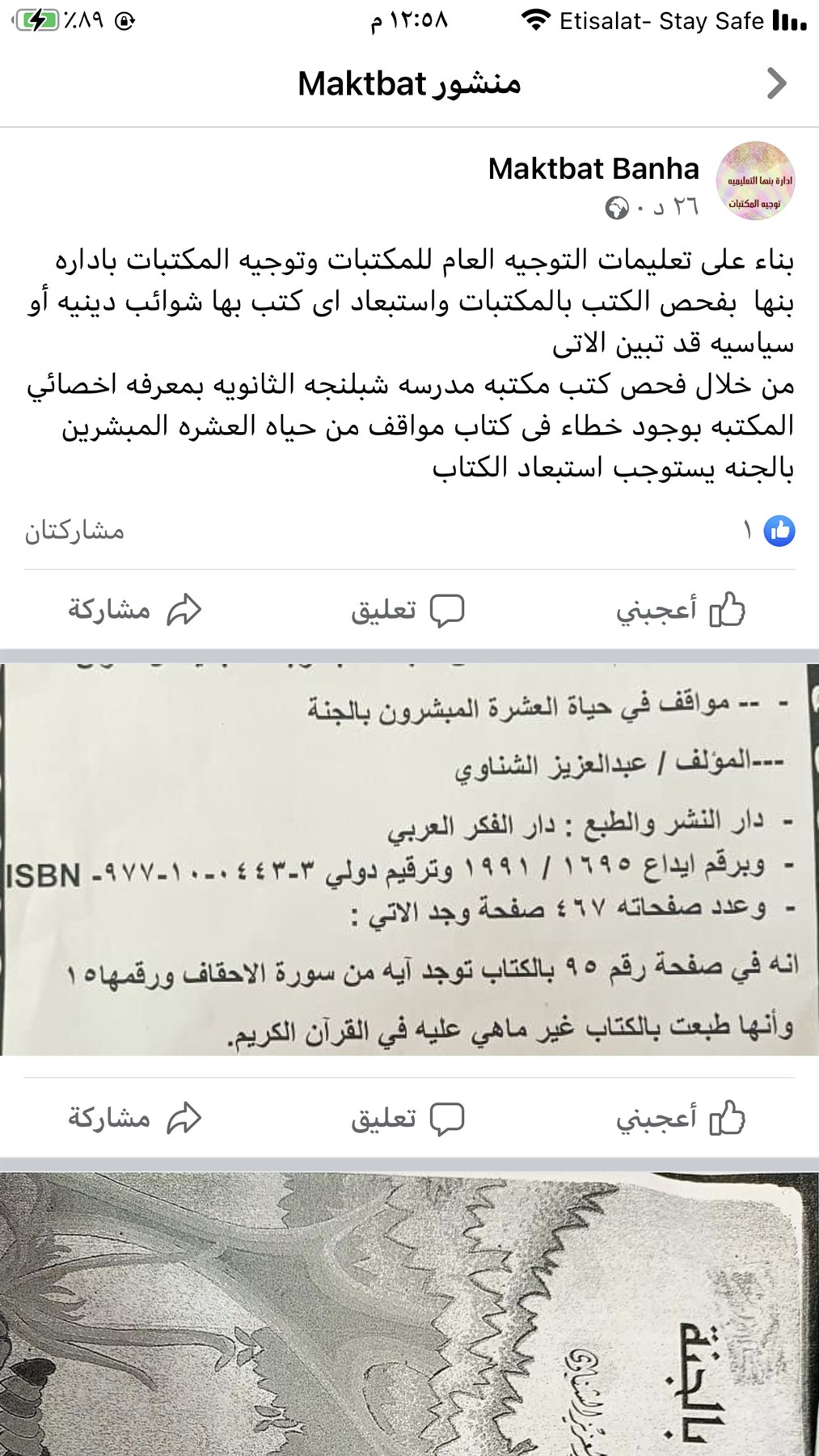The width and height of the screenshot is (819, 1456).
Task: Open Maktbat Banha profile picture
Action: click(755, 181)
